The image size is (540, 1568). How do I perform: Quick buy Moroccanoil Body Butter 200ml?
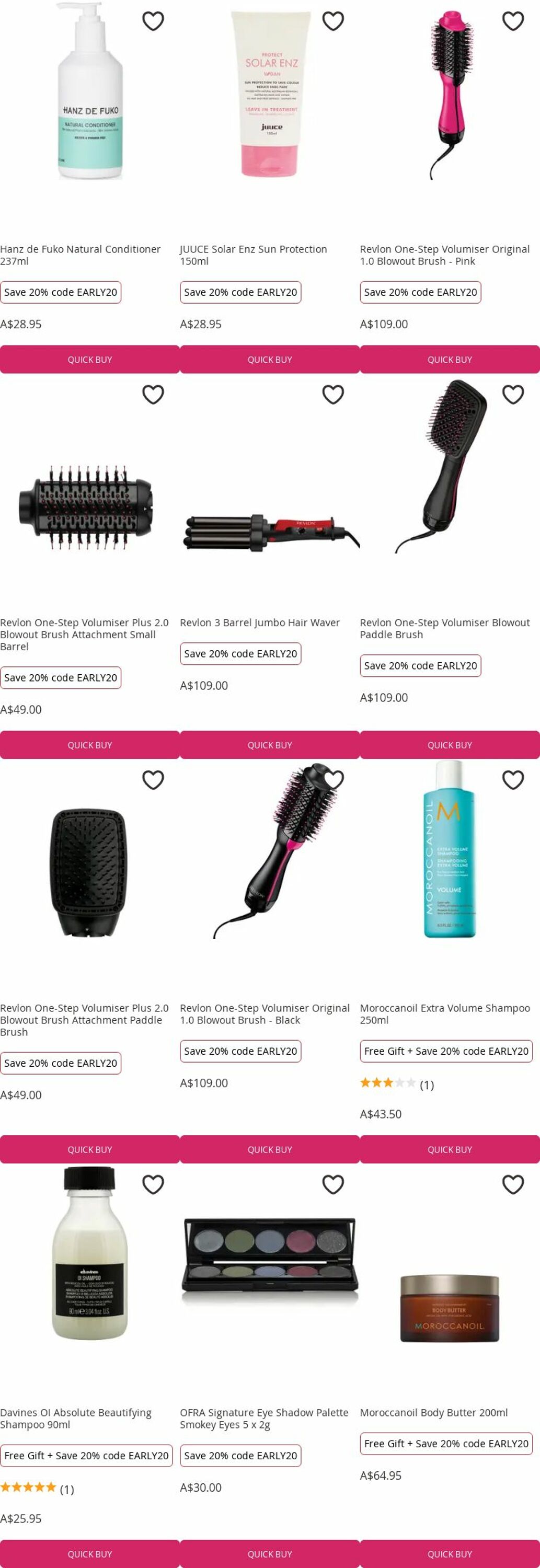click(449, 1553)
